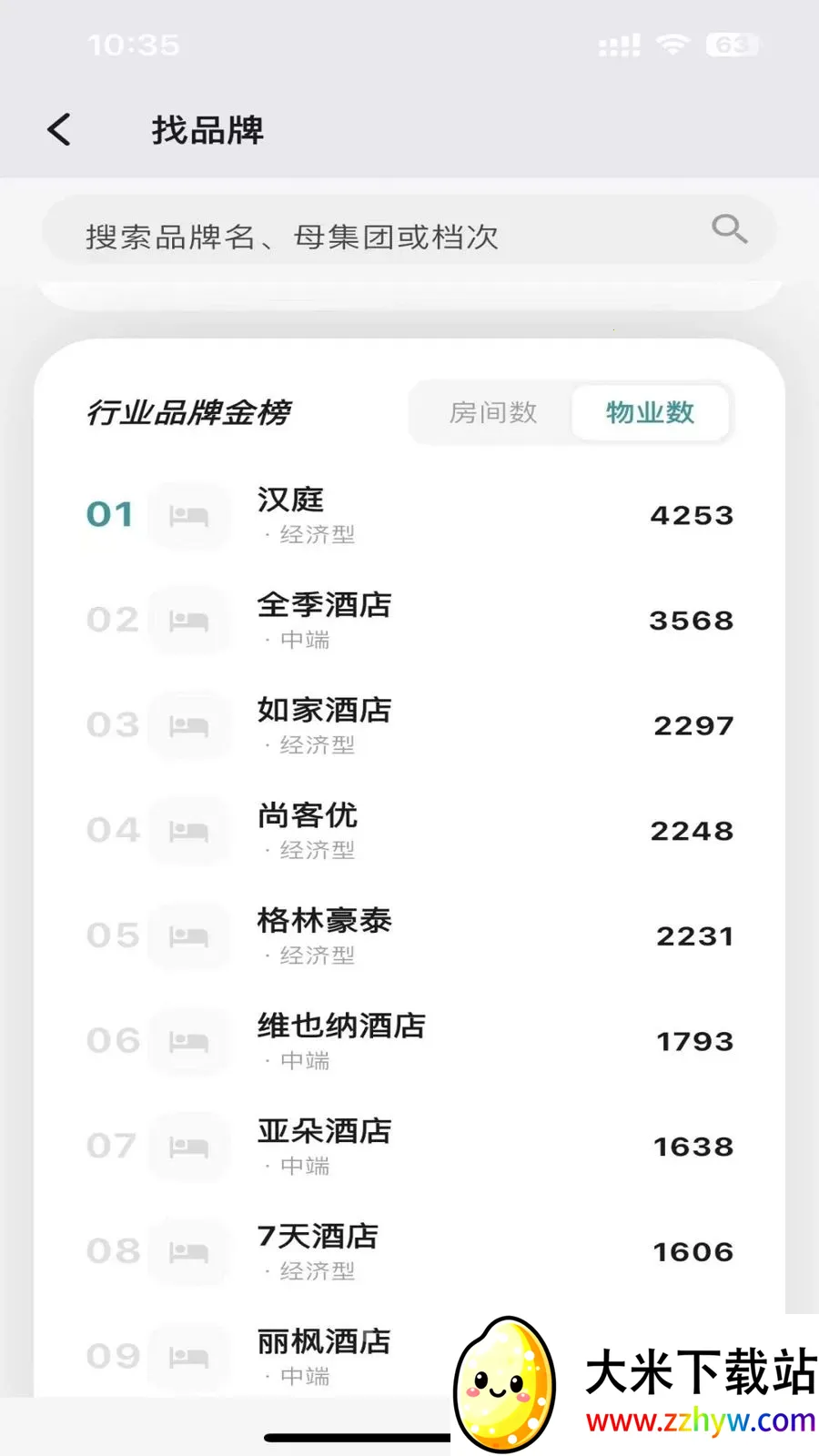View the 如家酒店 entry
819x1456 pixels.
pyautogui.click(x=409, y=726)
